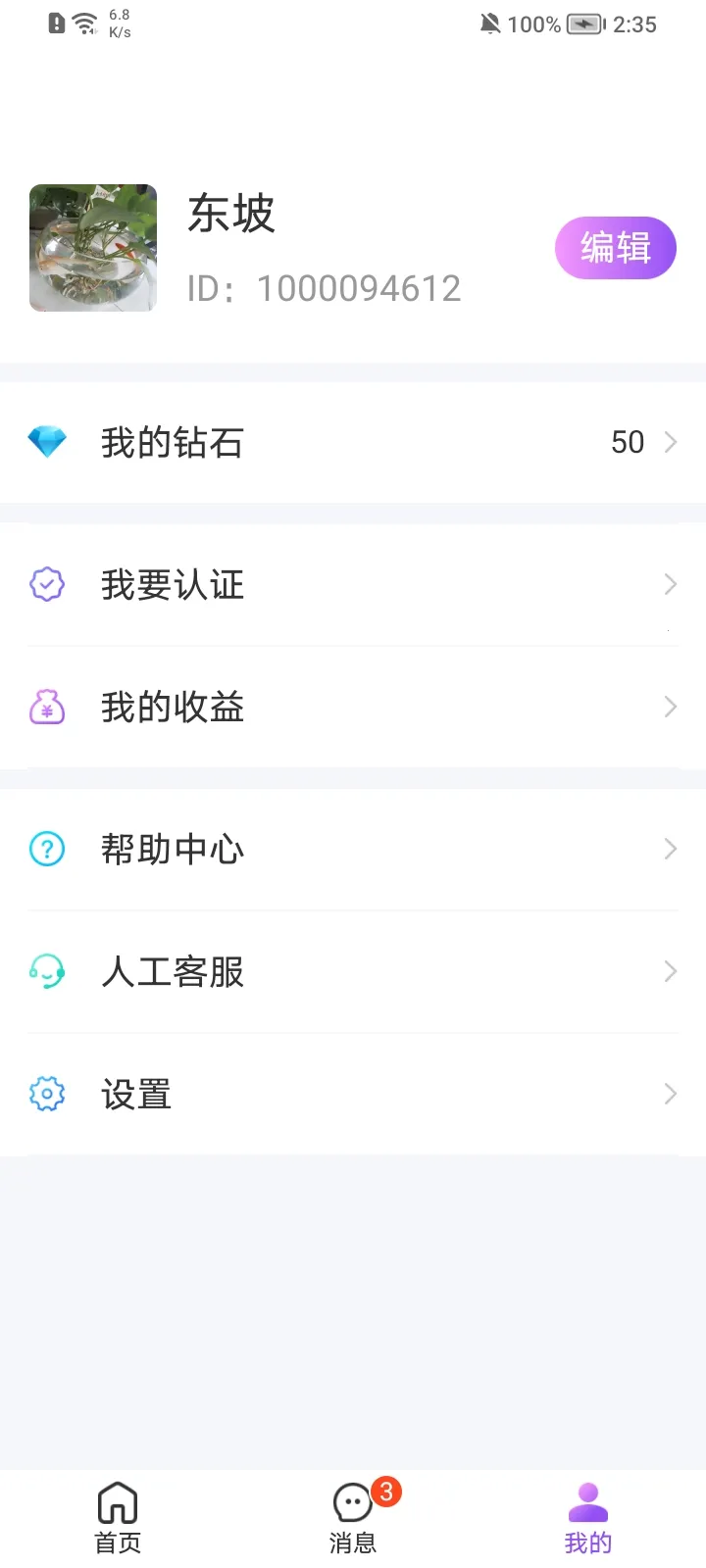Tap the question mark icon for 帮助中心

pyautogui.click(x=47, y=849)
